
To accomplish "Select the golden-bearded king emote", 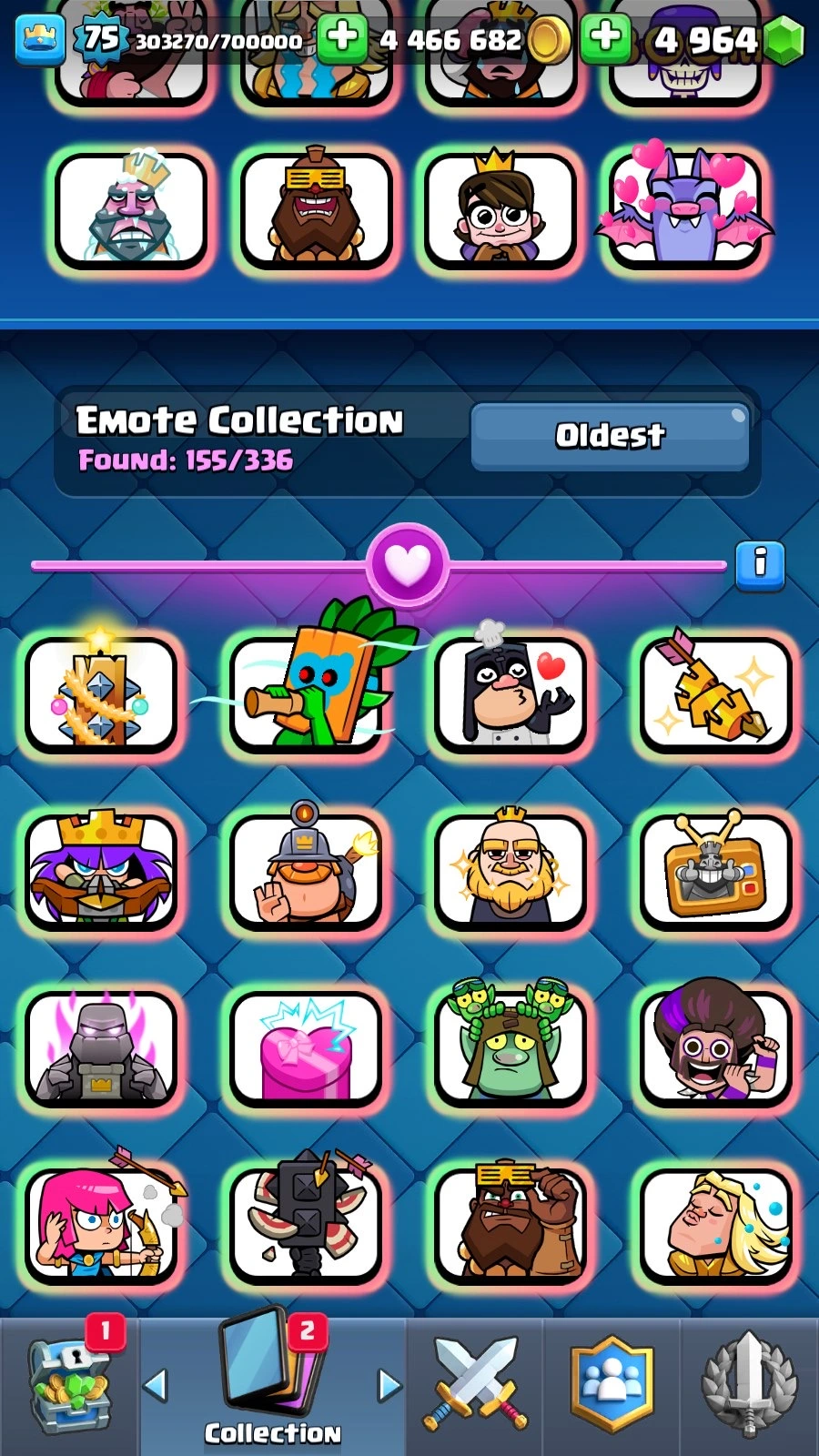I will [x=511, y=870].
